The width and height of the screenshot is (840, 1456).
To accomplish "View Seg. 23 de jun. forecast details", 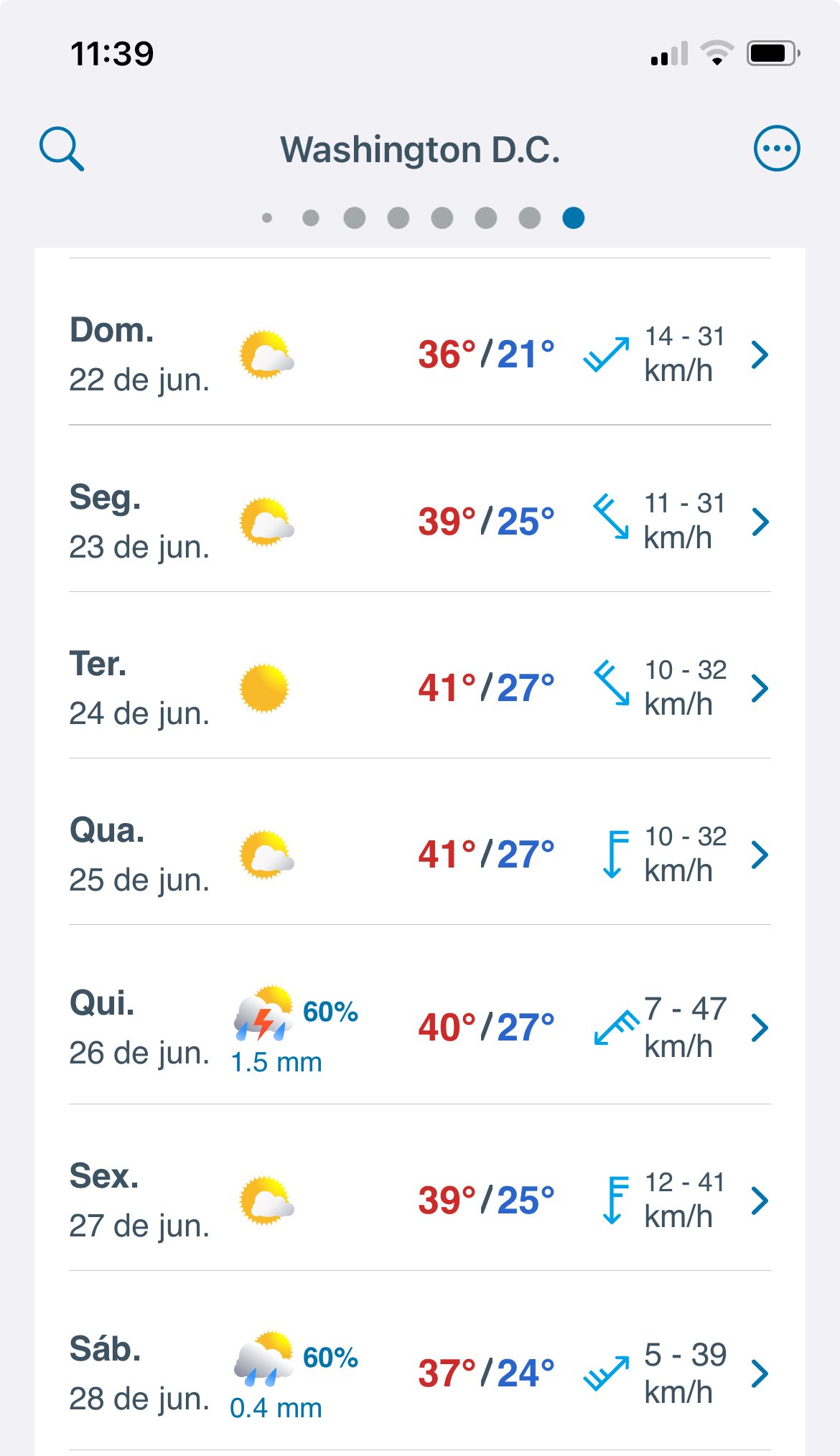I will coord(419,522).
